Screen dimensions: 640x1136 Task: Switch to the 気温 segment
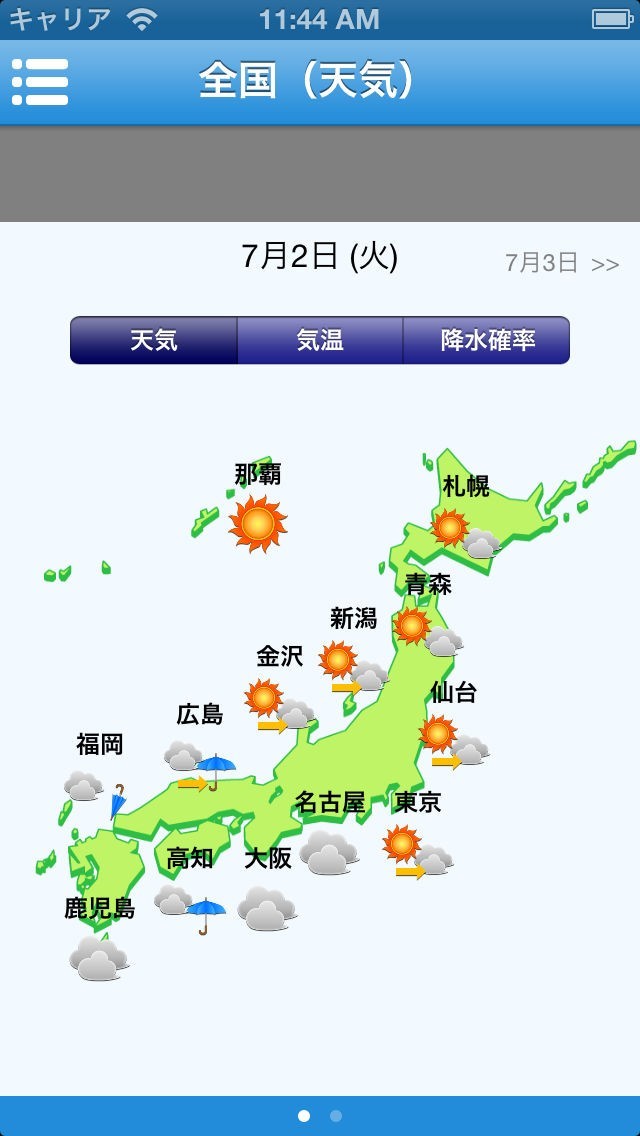pyautogui.click(x=320, y=341)
